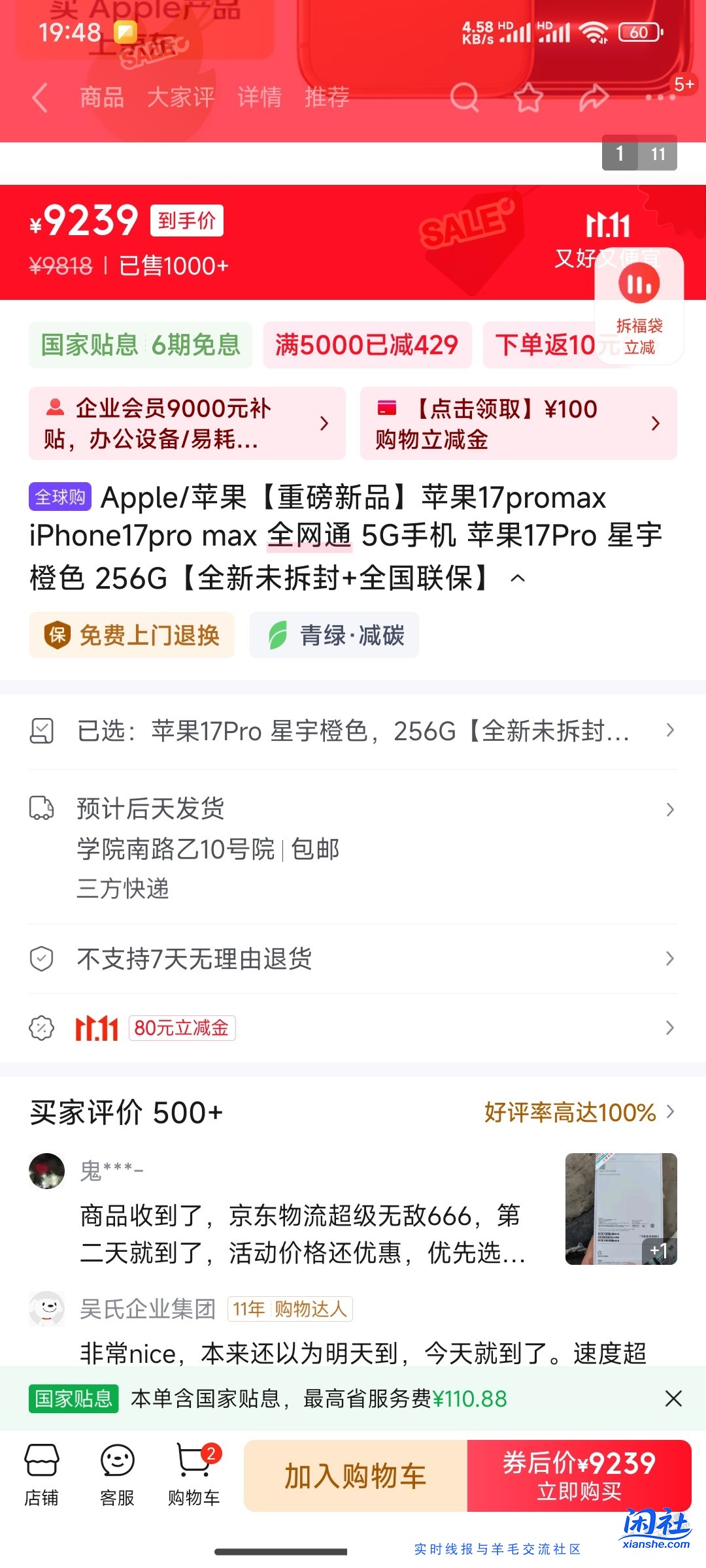Switch to the 详情 tab

[260, 97]
